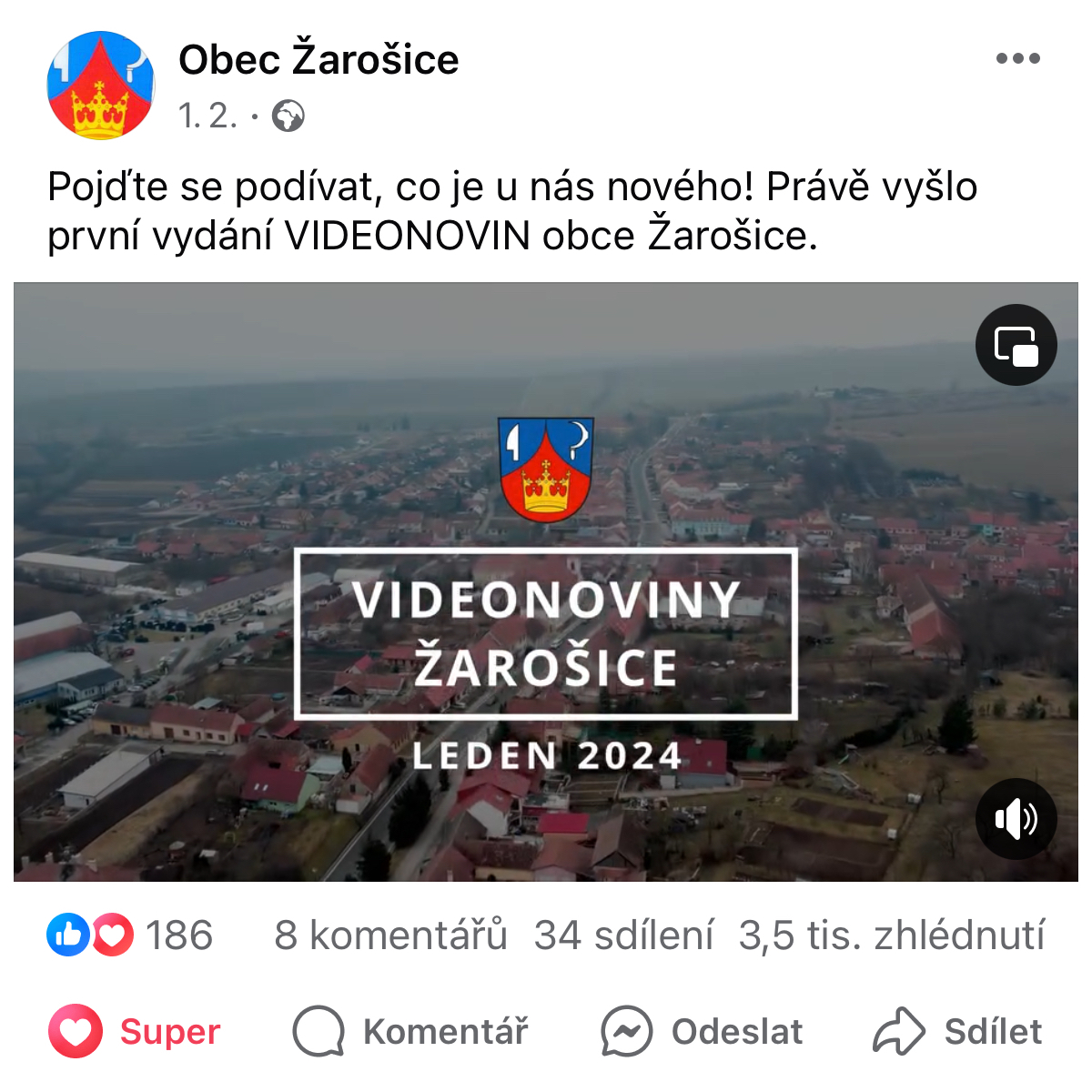View the 186 reactions list

132,935
